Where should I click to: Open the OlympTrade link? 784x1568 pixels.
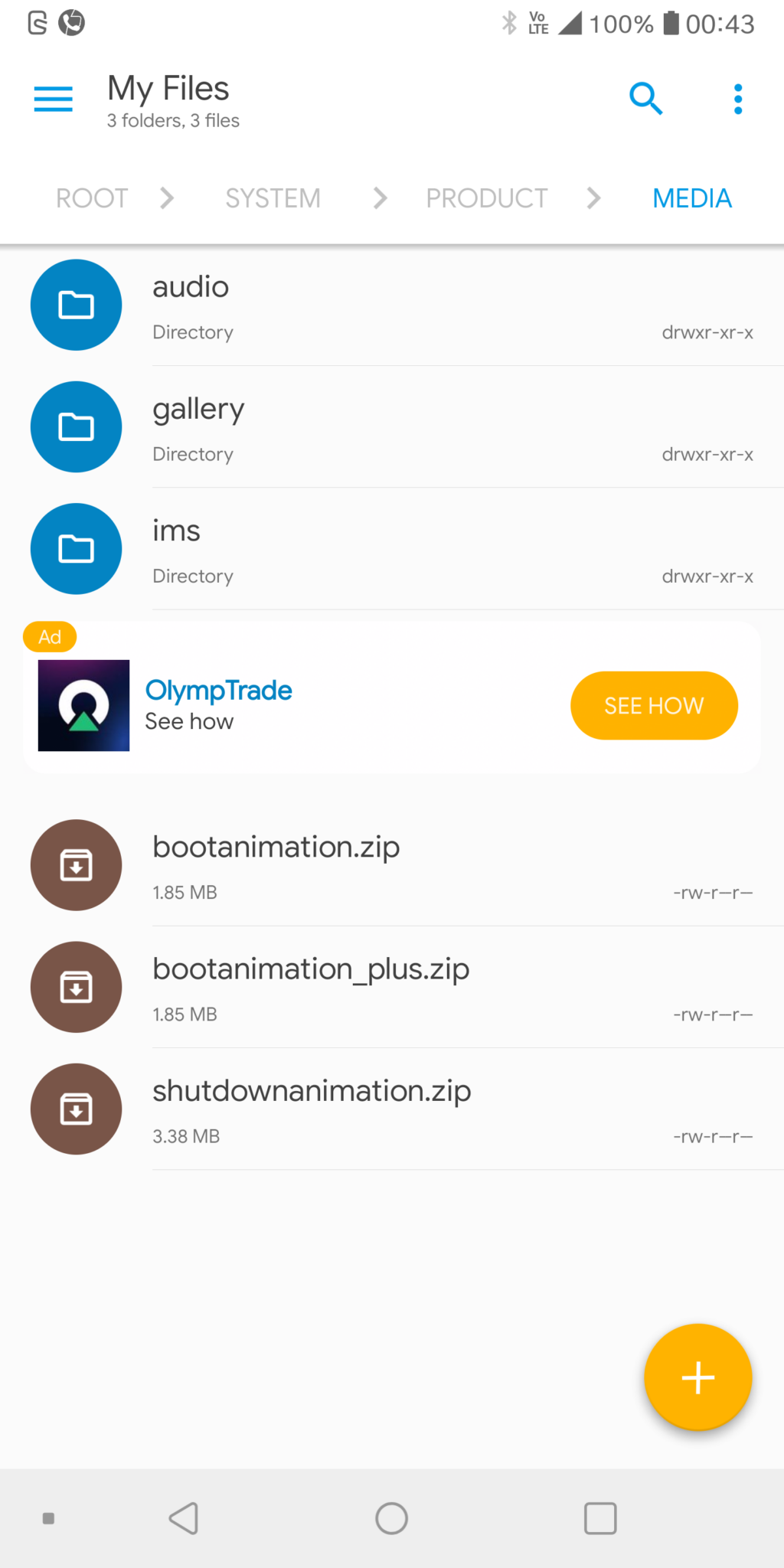click(x=218, y=690)
